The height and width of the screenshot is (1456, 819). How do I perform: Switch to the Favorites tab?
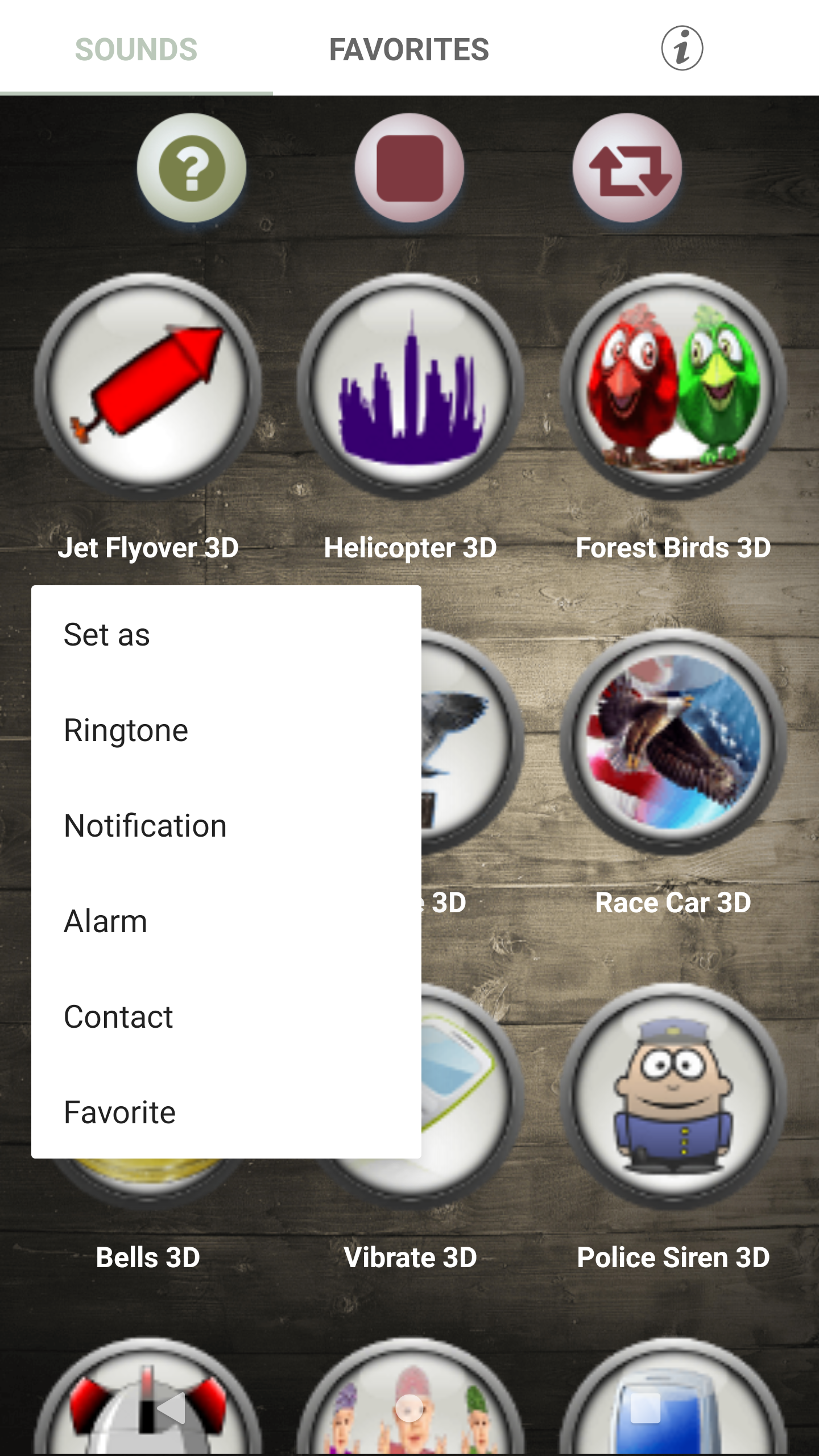click(409, 49)
